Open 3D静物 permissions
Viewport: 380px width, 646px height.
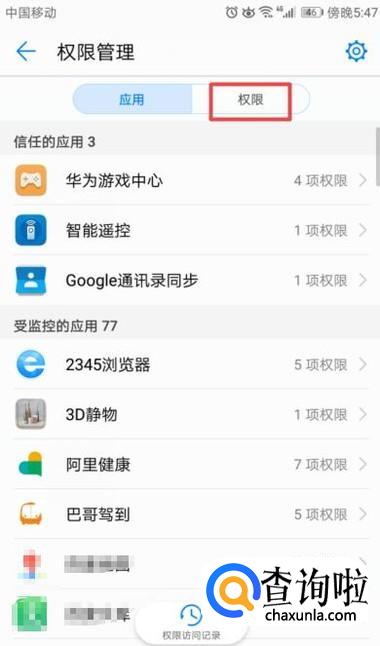tap(190, 414)
